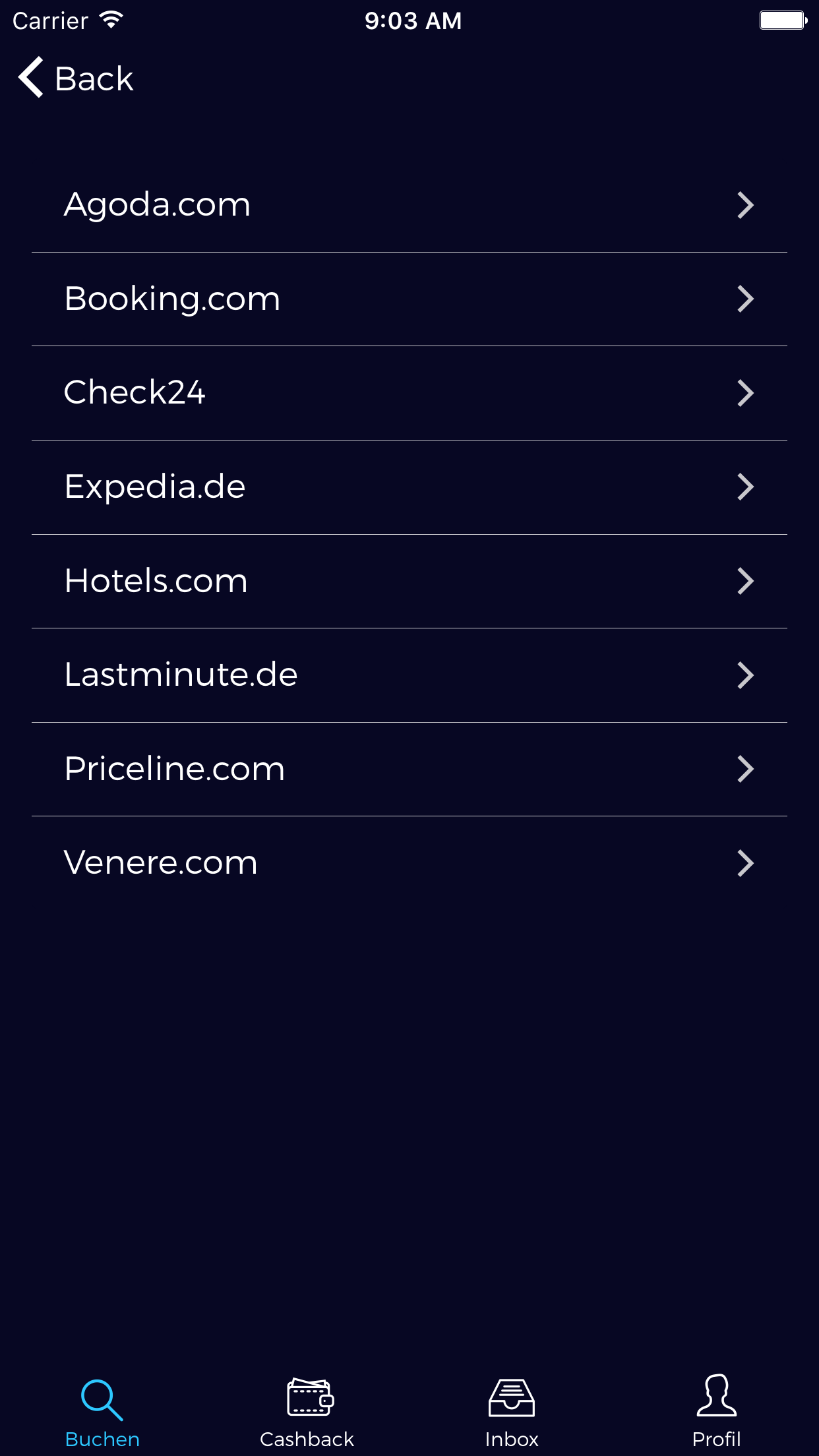Select Lastminute.de
The width and height of the screenshot is (819, 1456).
coord(409,675)
